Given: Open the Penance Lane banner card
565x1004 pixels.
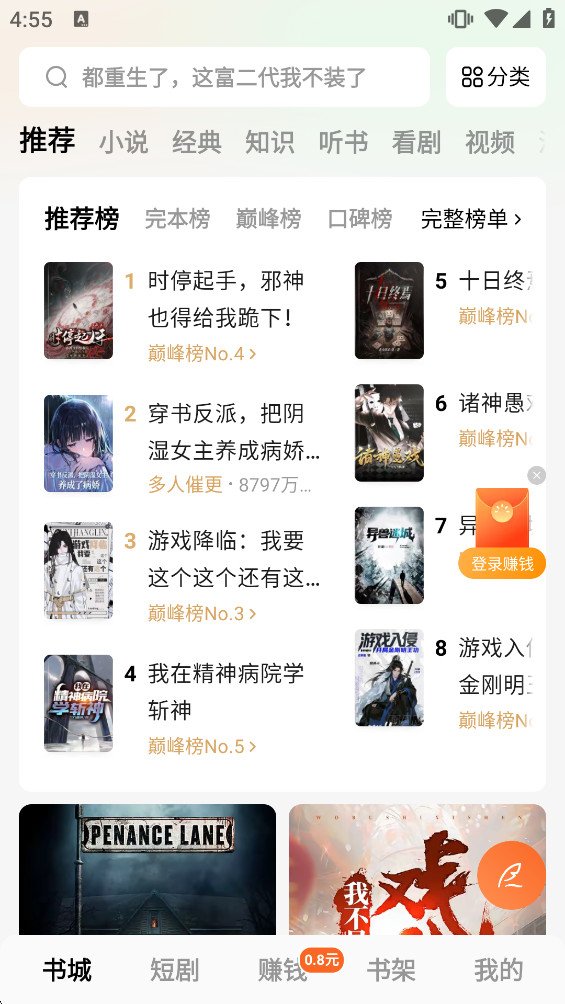Looking at the screenshot, I should click(147, 869).
